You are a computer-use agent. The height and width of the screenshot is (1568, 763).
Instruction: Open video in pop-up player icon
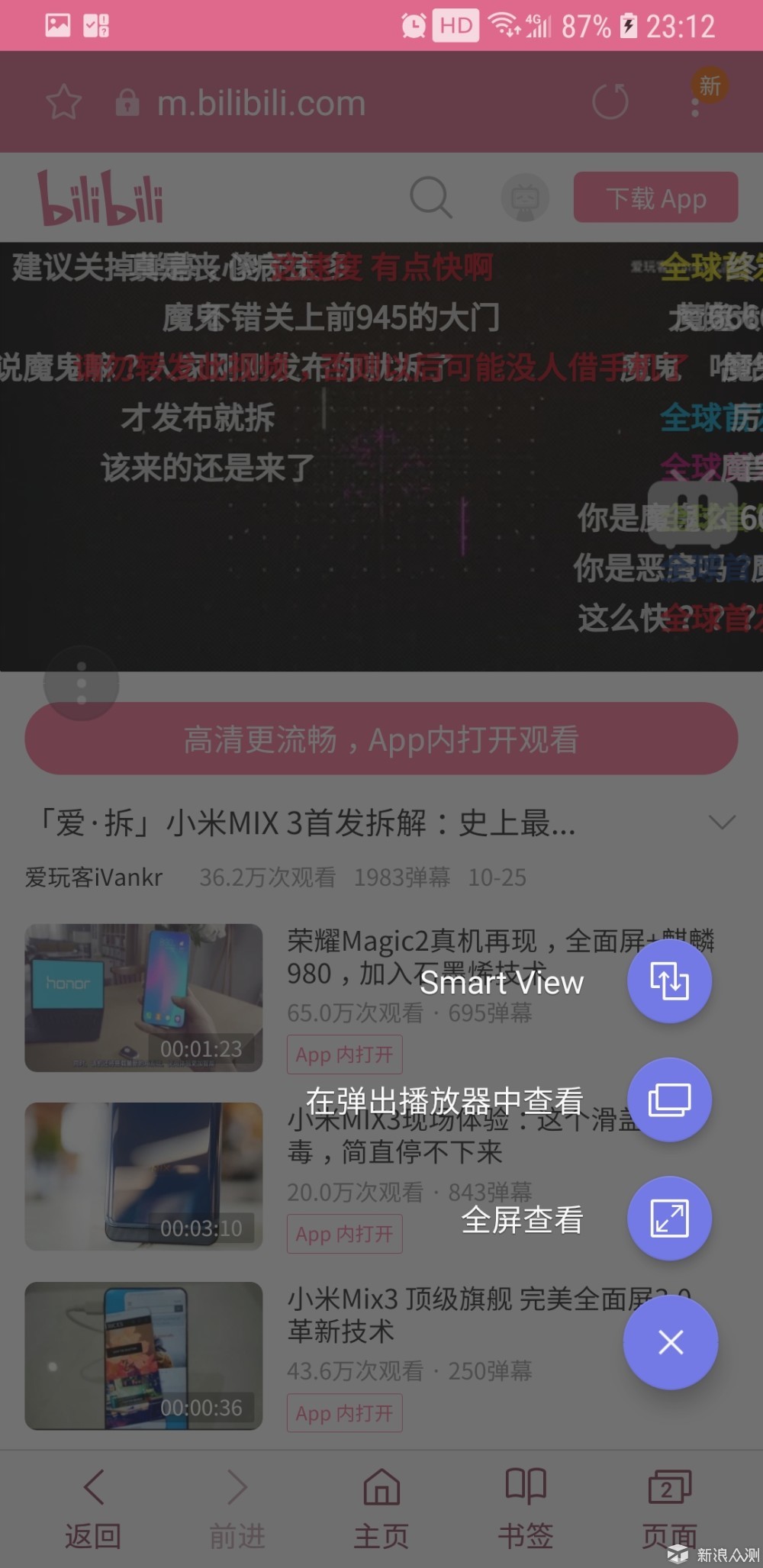coord(669,1100)
